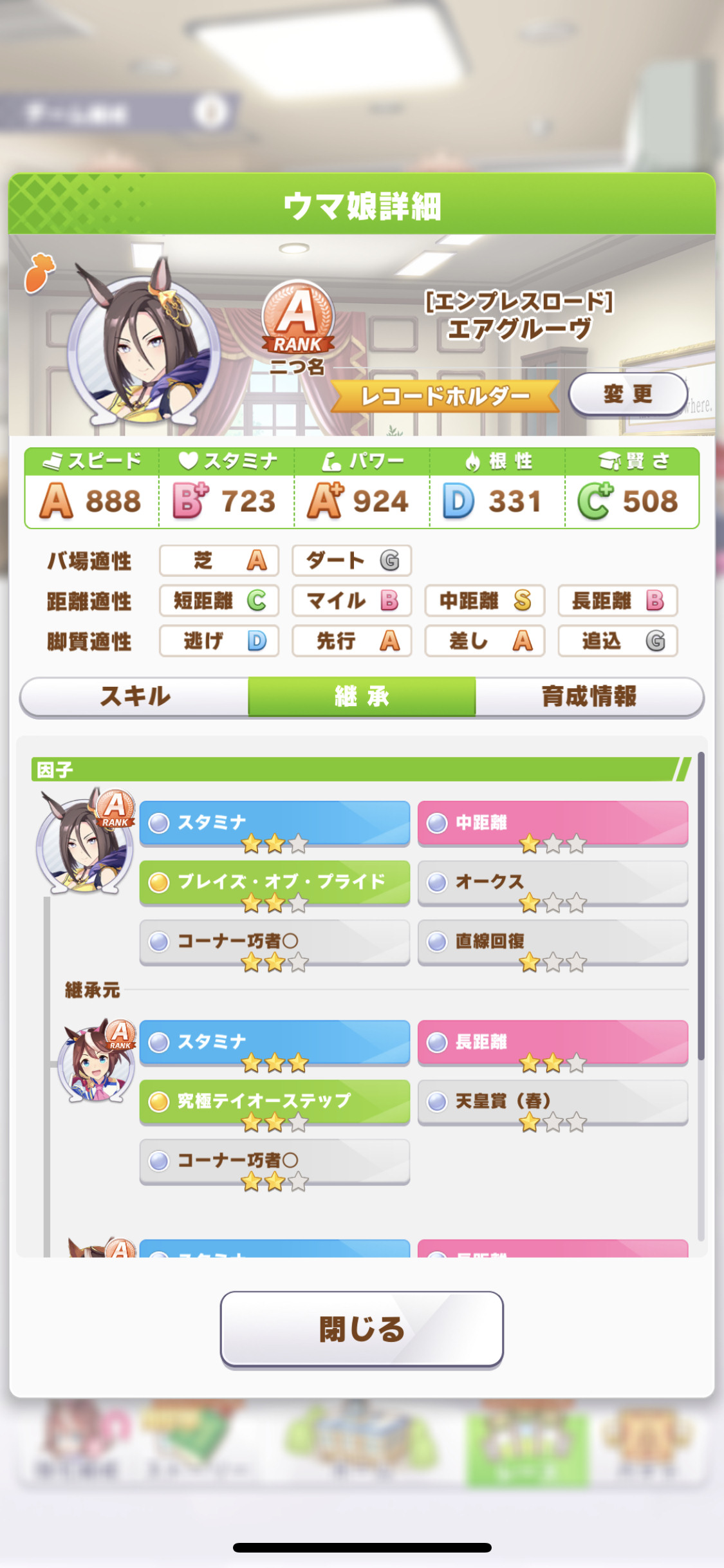Tap the ブレイズ・オブ・プライド factor
This screenshot has height=1568, width=724.
tap(275, 882)
